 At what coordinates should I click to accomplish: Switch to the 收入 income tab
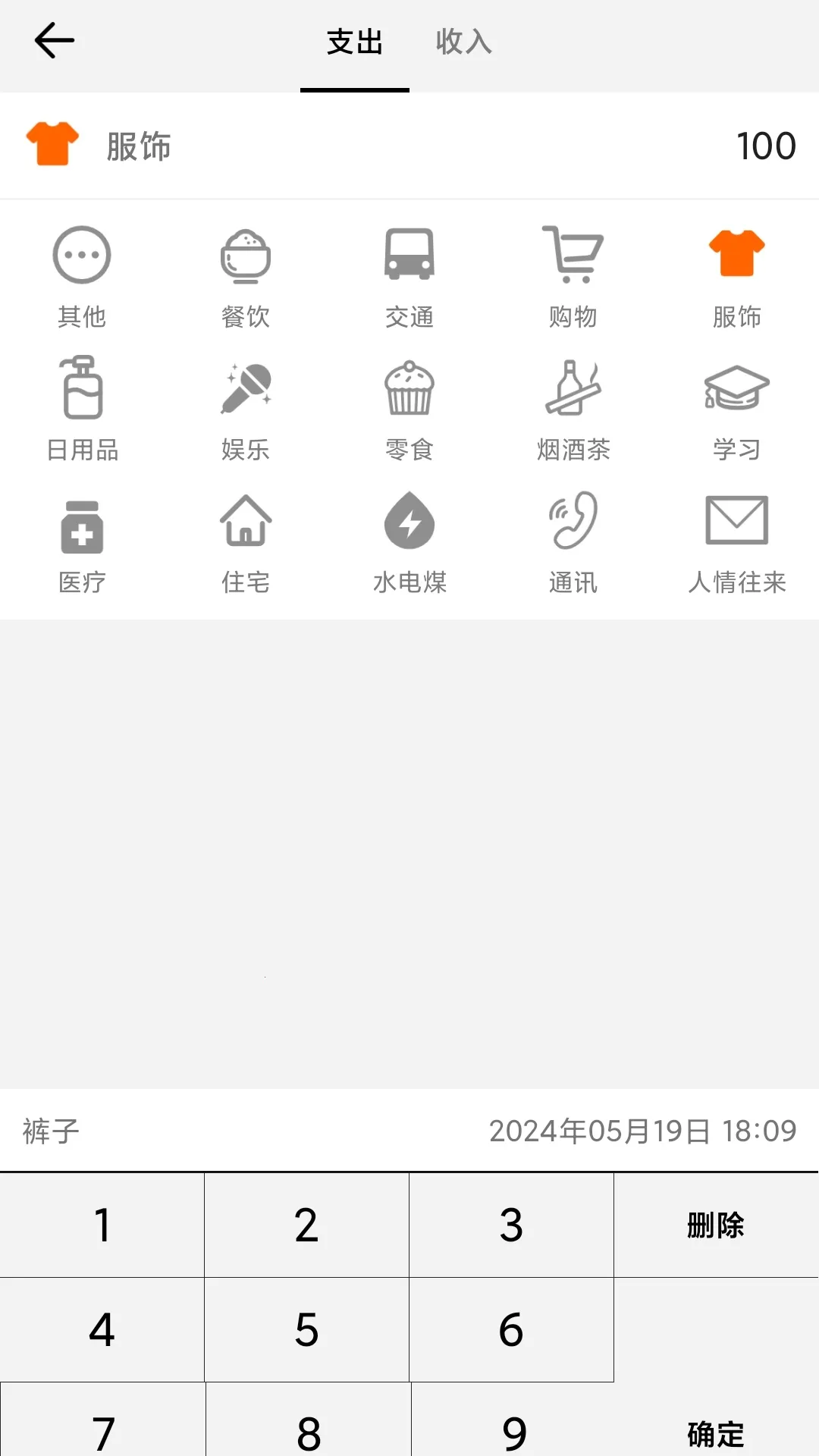pyautogui.click(x=464, y=43)
